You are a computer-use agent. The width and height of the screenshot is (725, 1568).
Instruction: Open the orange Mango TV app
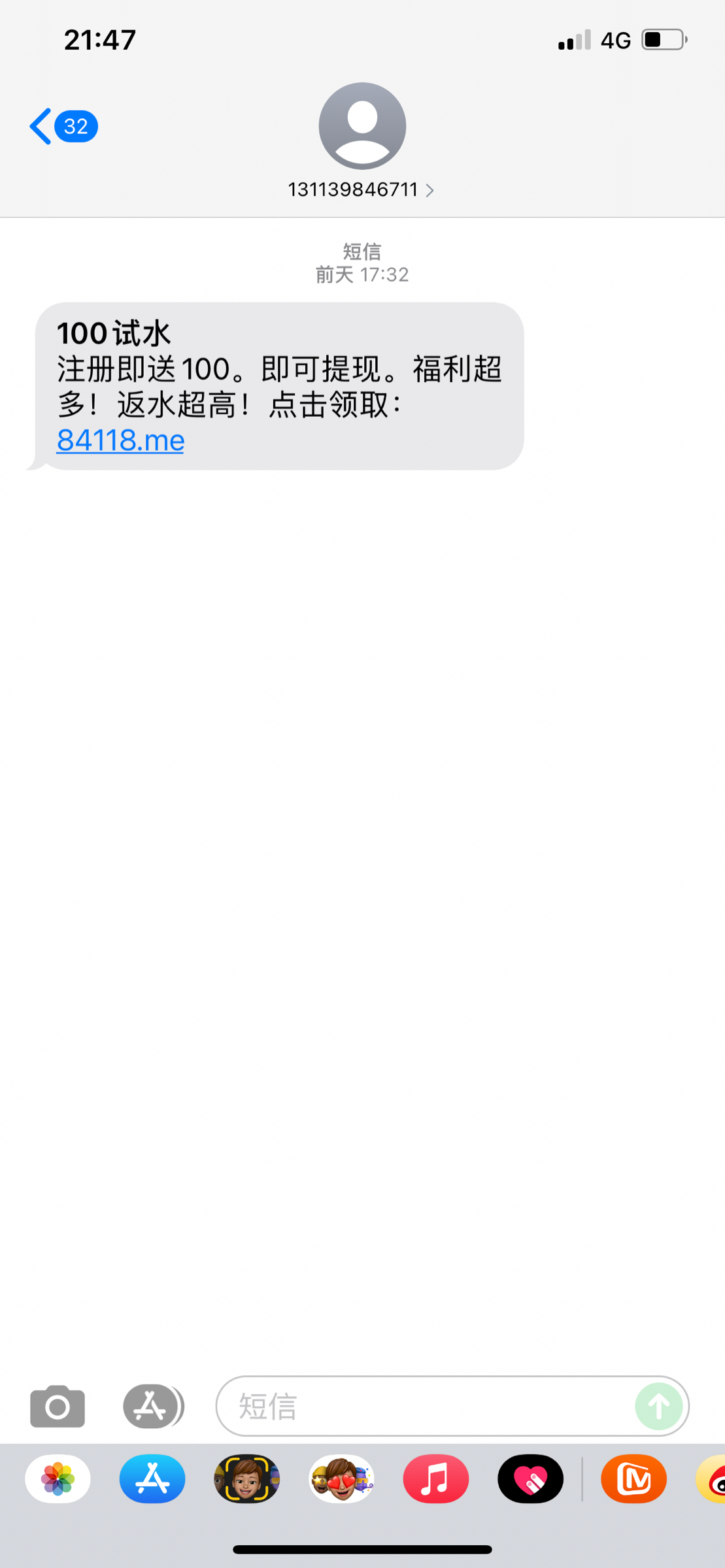[x=633, y=1479]
